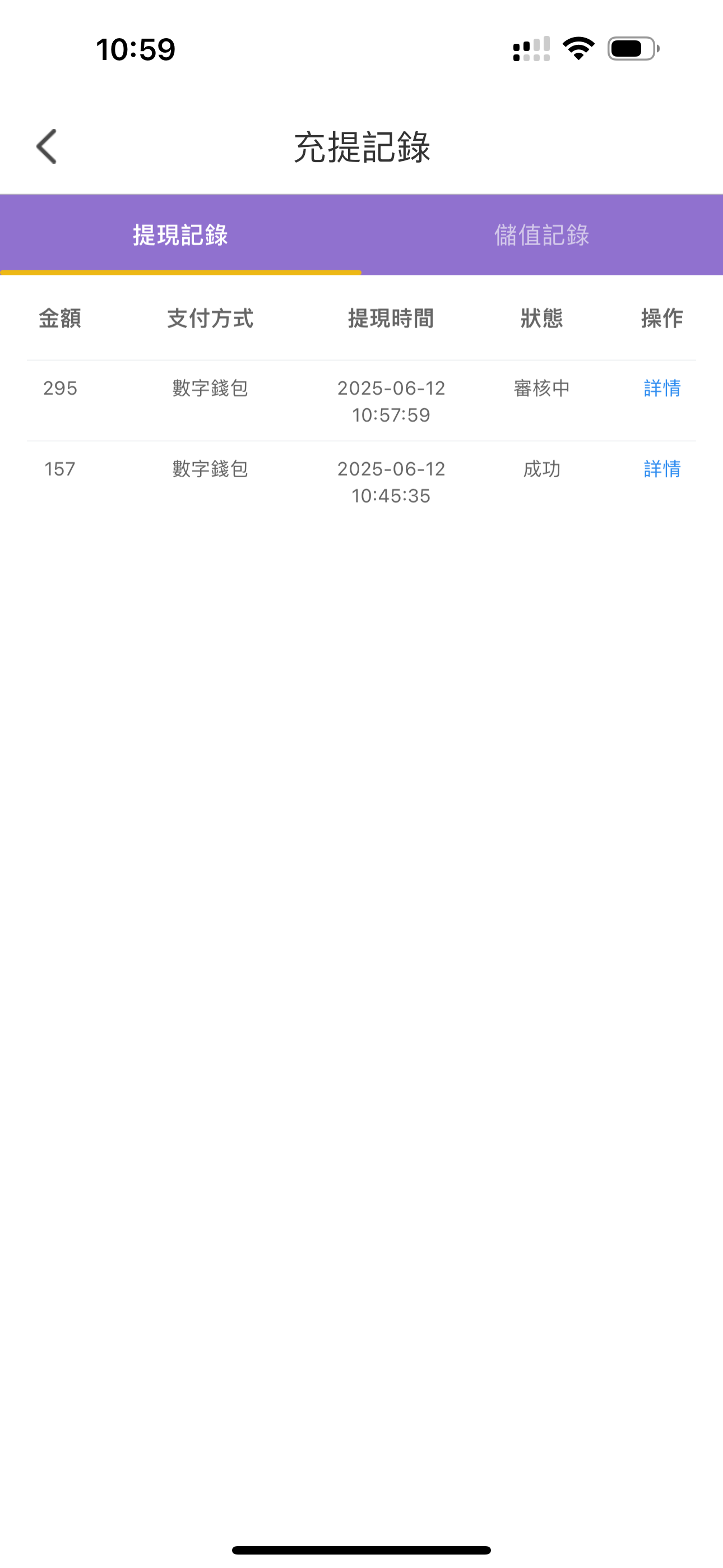
Task: Select the 提現記錄 tab
Action: pyautogui.click(x=180, y=235)
